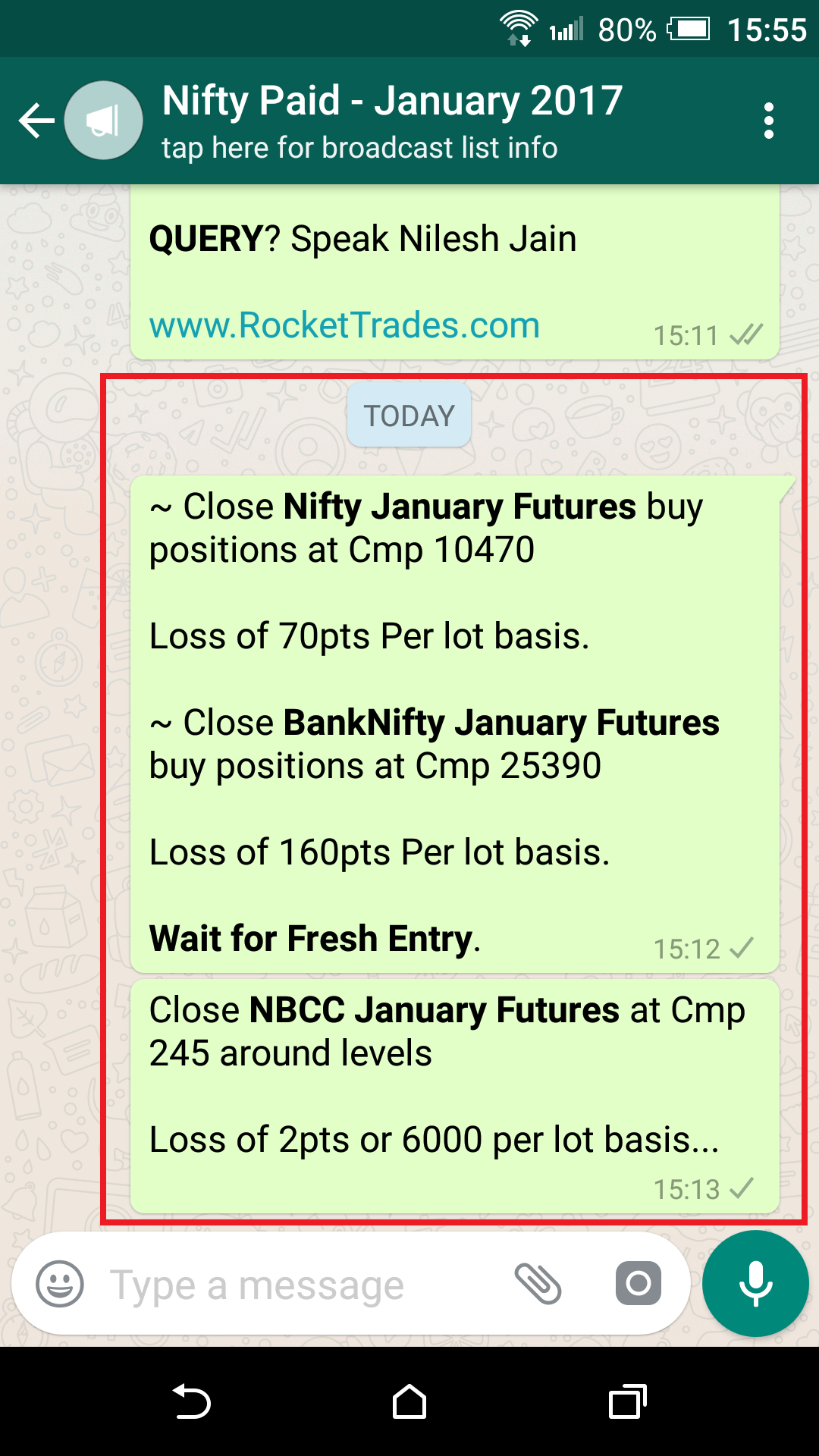Image resolution: width=819 pixels, height=1456 pixels.
Task: Go back from the broadcast chat
Action: tap(36, 121)
